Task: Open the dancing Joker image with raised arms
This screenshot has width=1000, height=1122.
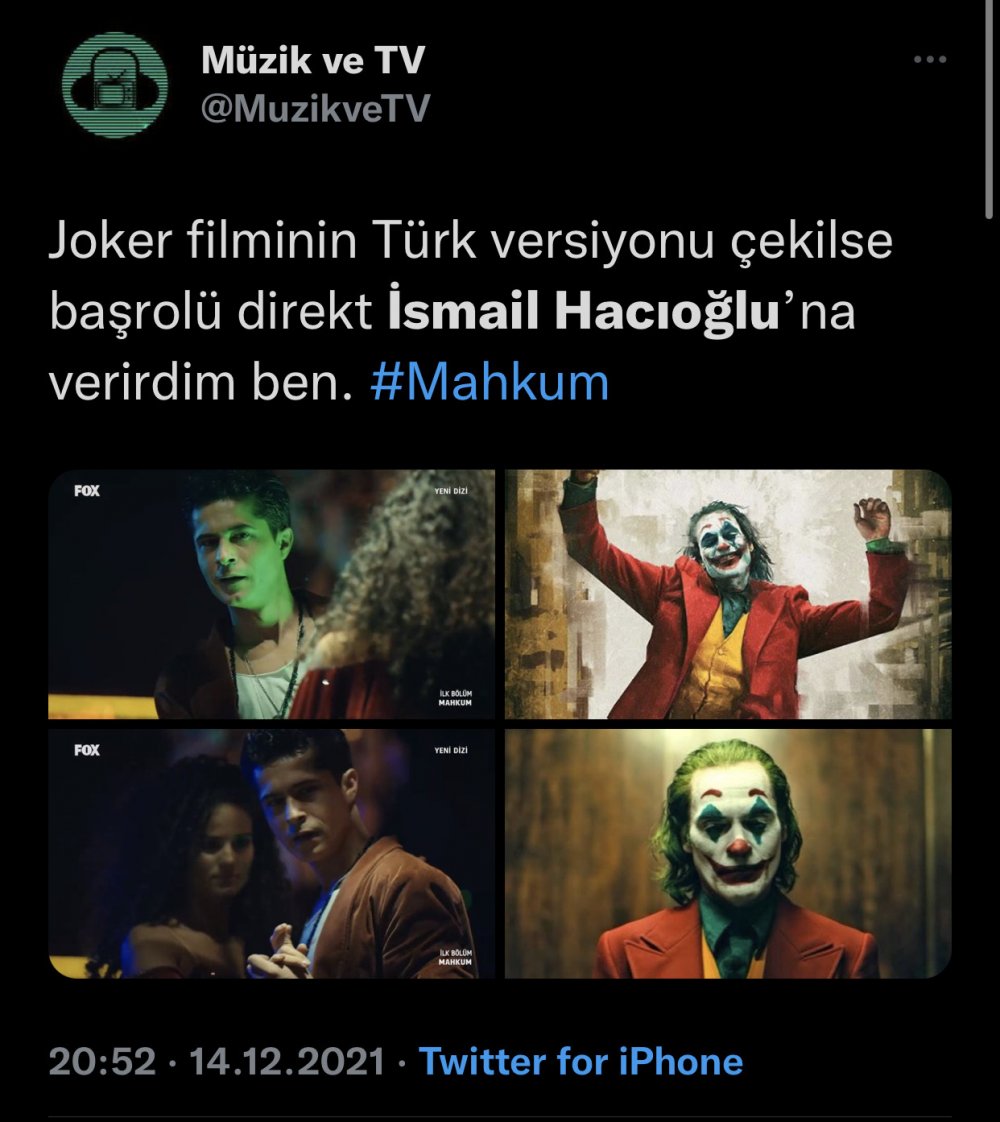Action: pyautogui.click(x=727, y=594)
